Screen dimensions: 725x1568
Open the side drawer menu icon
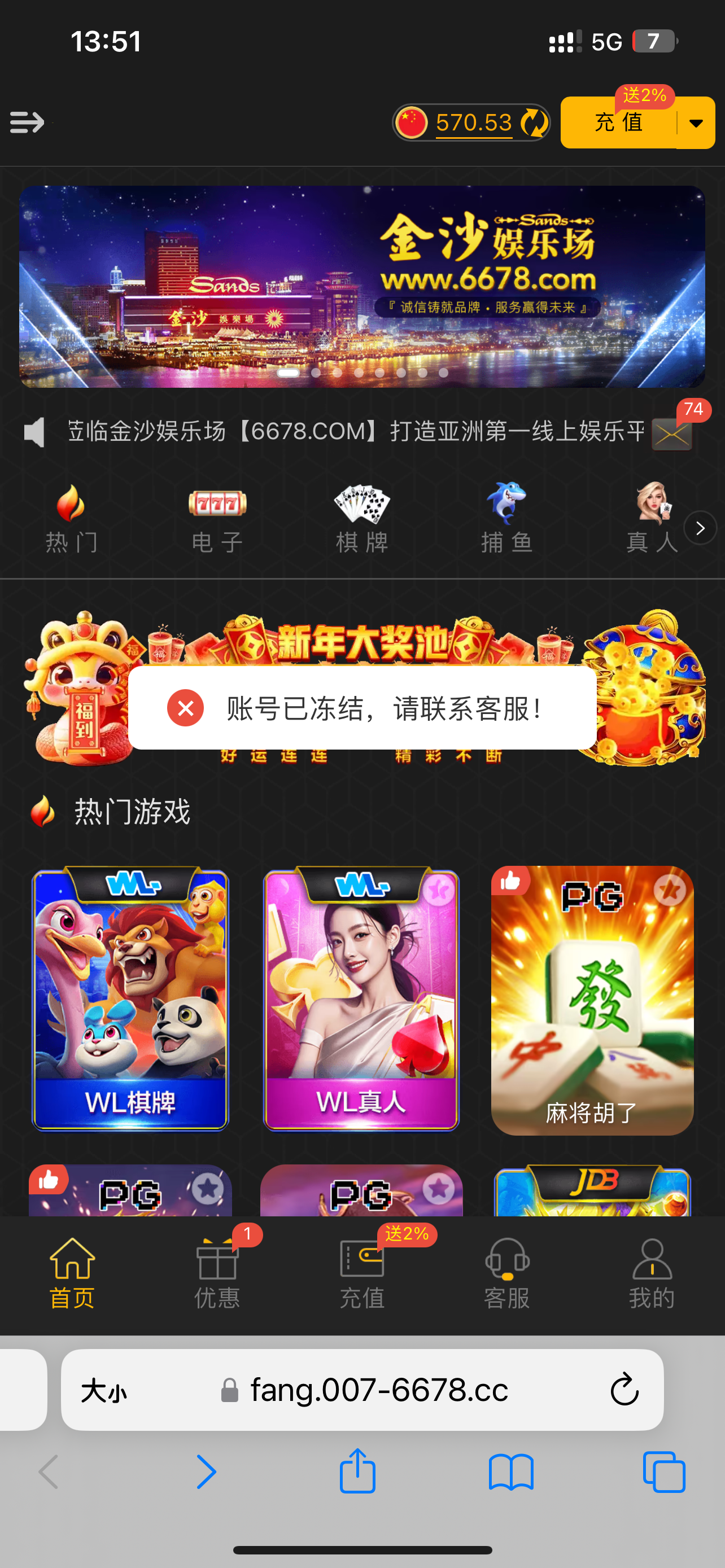tap(27, 122)
